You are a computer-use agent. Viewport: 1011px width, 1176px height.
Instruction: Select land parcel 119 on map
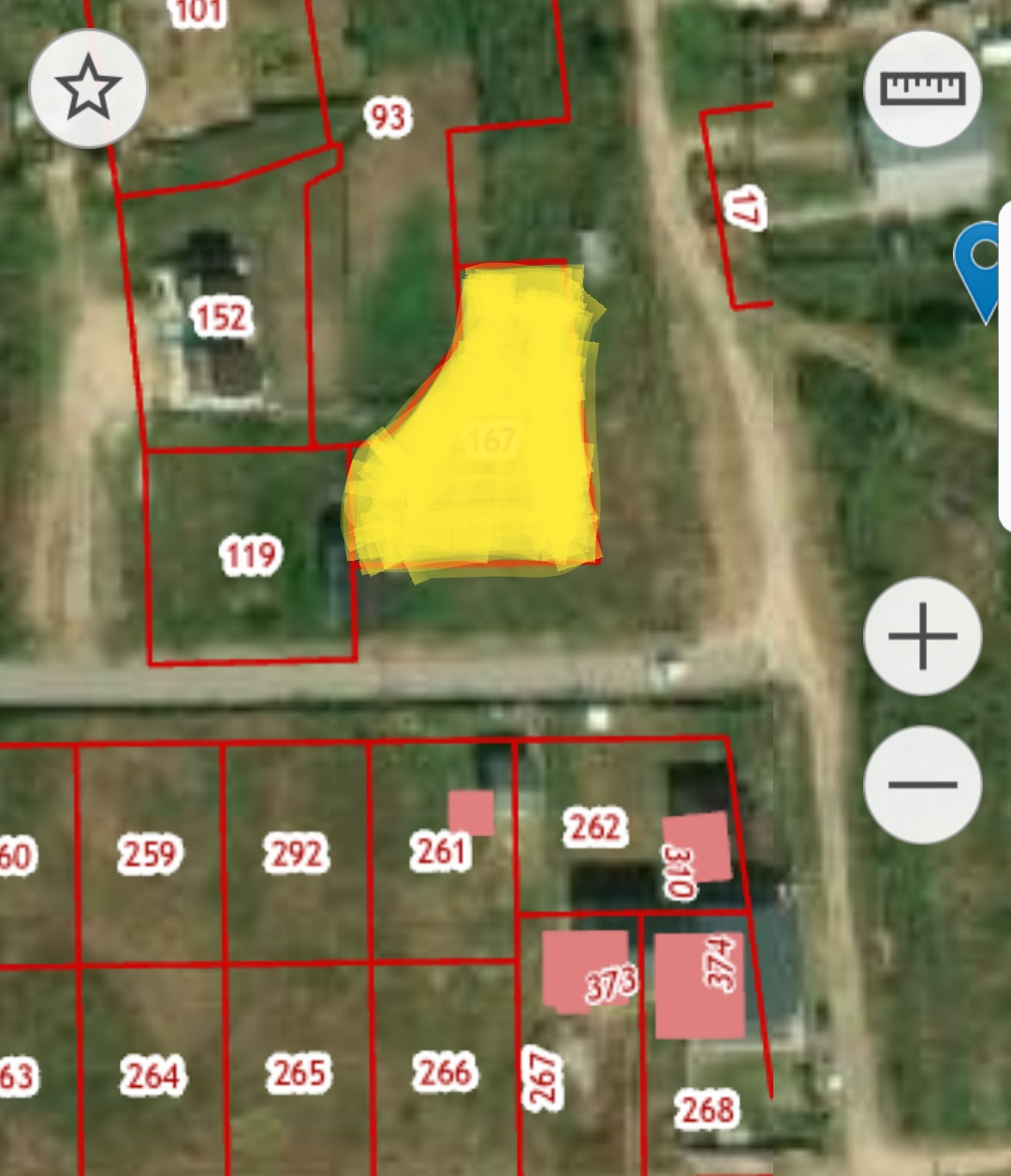click(250, 555)
